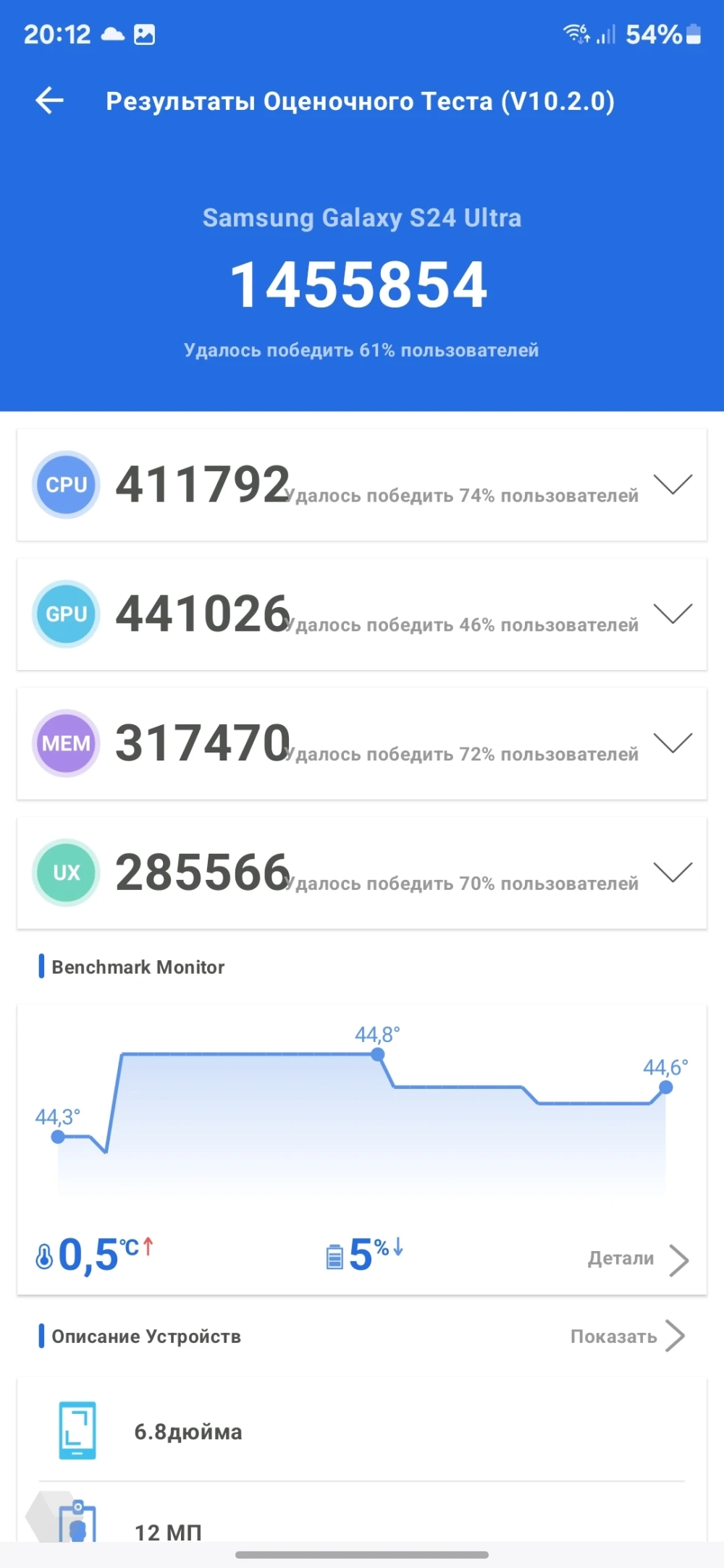Tap Показать for device description
Screen dimensions: 724x1568
point(627,1336)
